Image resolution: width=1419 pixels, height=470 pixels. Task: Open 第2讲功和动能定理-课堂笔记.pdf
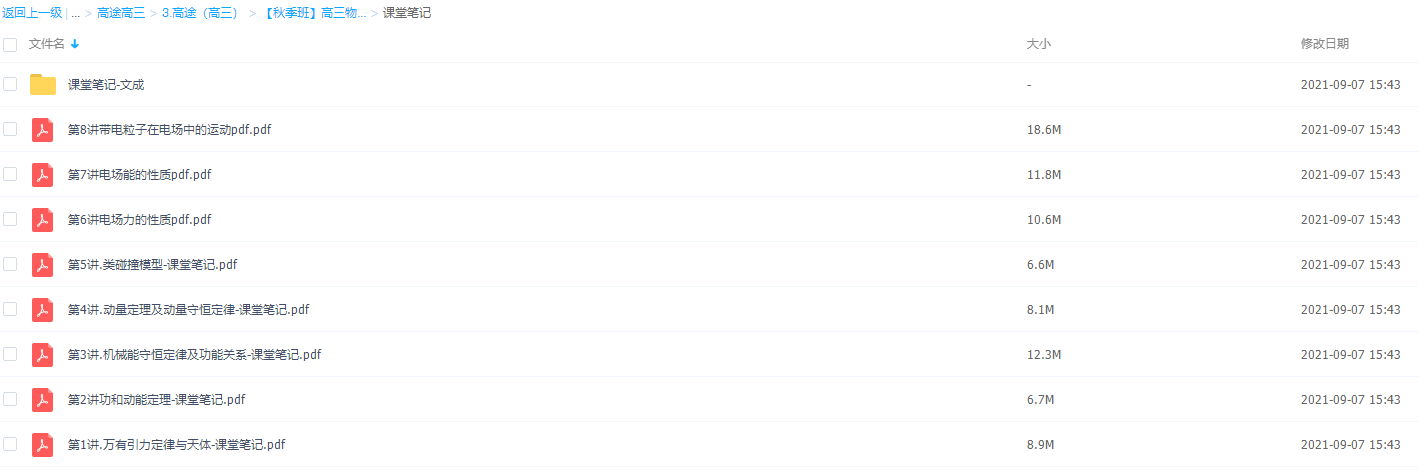pyautogui.click(x=156, y=400)
